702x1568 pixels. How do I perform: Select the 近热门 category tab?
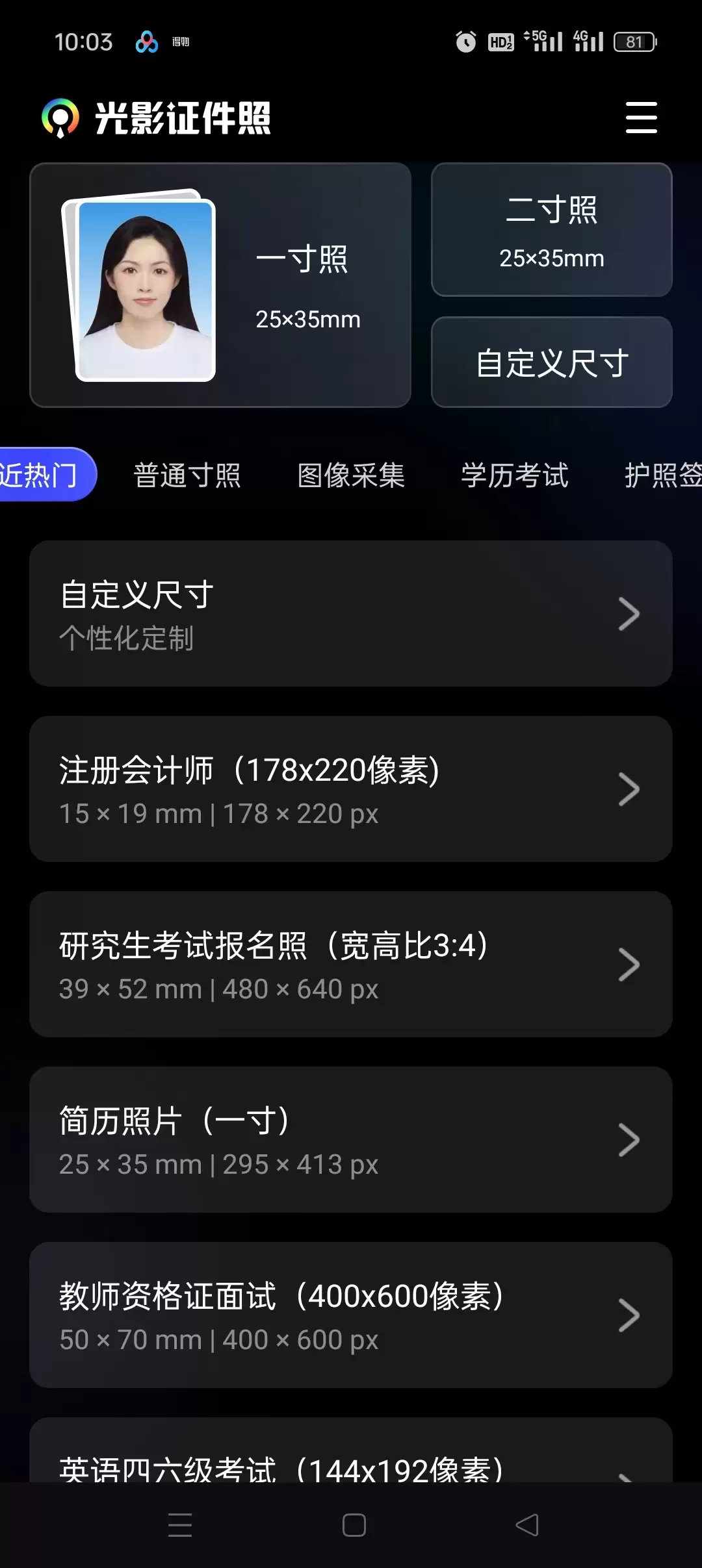pyautogui.click(x=44, y=474)
